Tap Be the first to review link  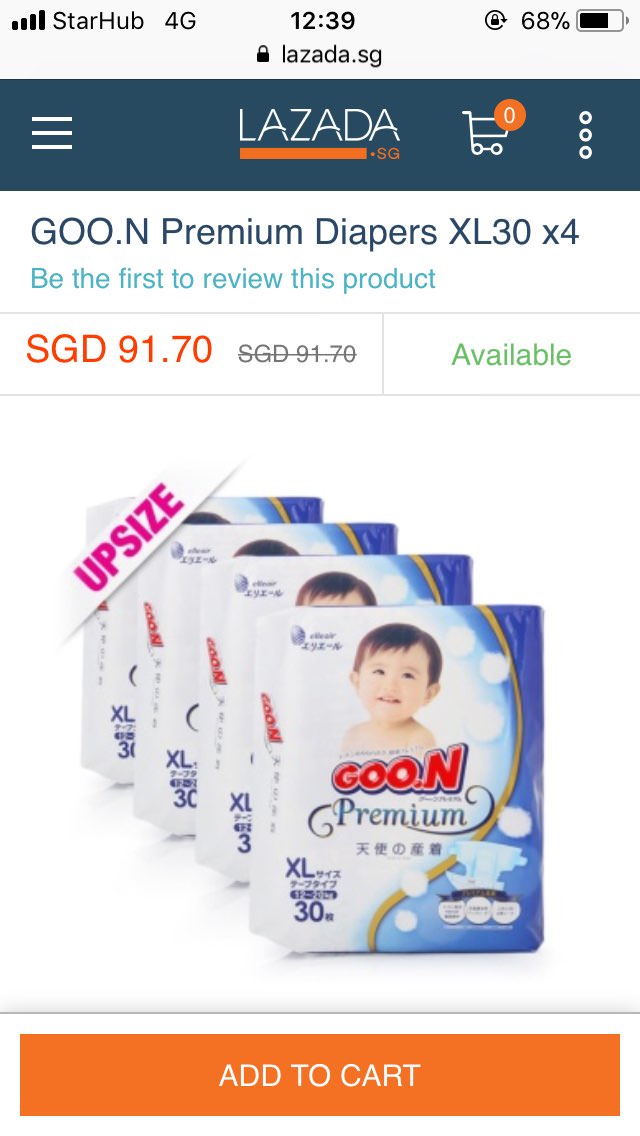tap(233, 278)
